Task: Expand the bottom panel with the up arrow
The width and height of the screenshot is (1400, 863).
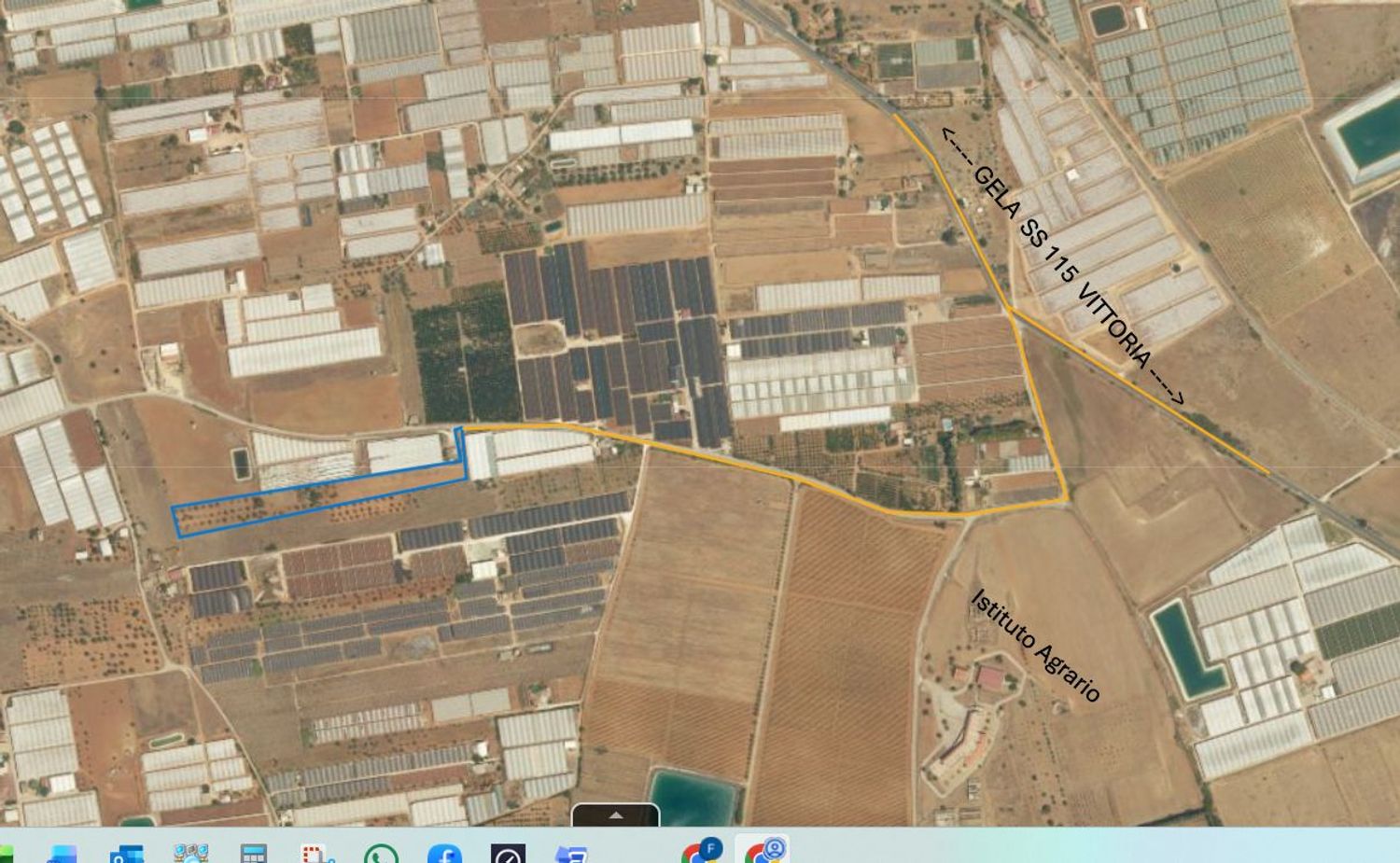Action: click(615, 814)
